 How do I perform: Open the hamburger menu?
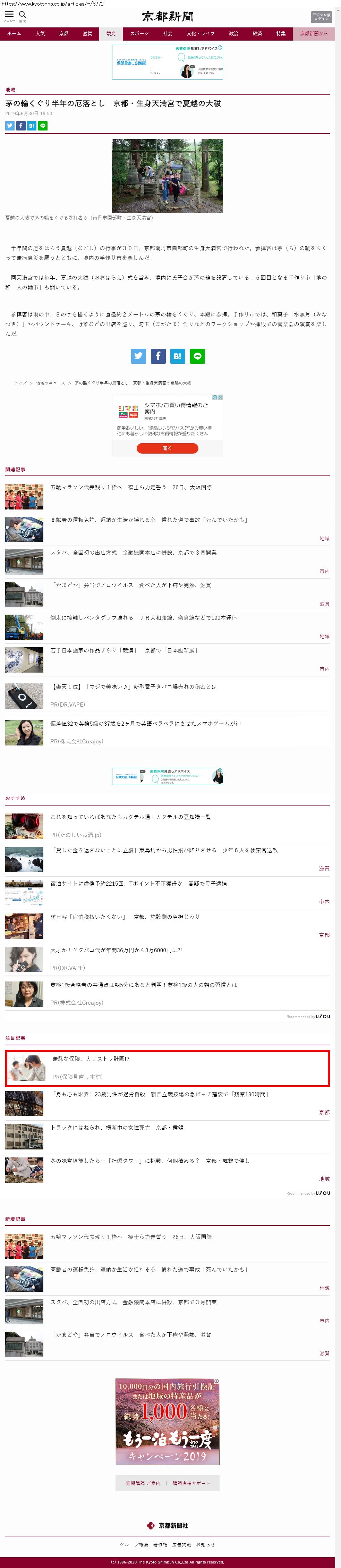tap(9, 15)
